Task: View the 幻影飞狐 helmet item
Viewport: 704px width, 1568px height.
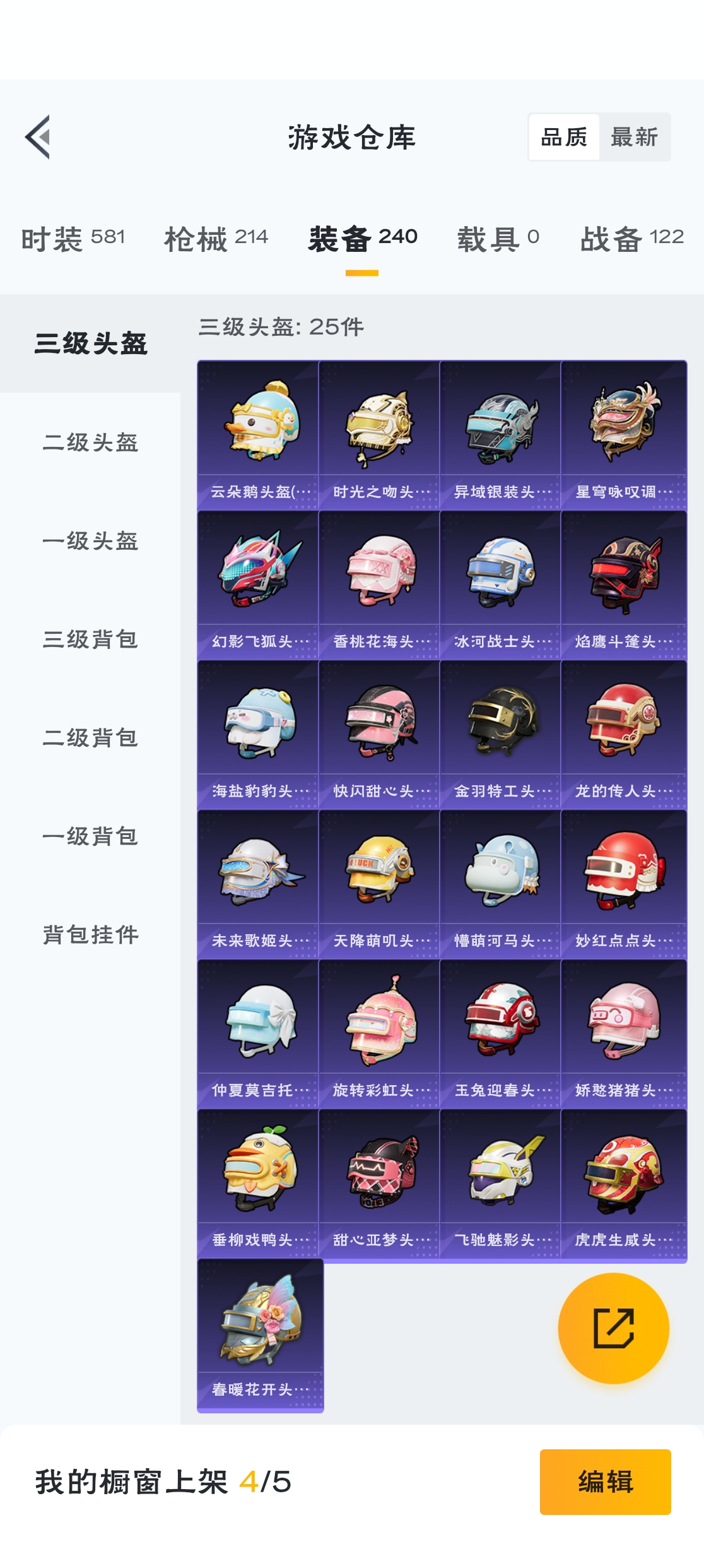Action: (x=258, y=585)
